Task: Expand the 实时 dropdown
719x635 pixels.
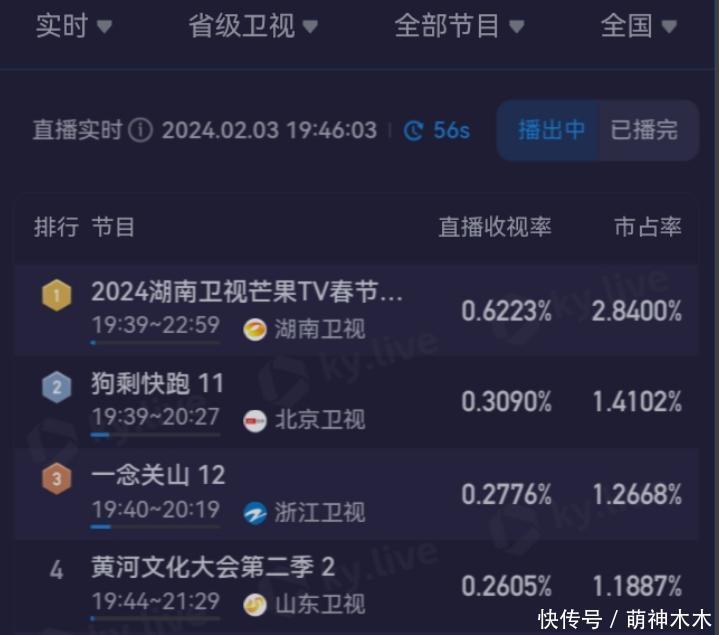Action: click(74, 26)
